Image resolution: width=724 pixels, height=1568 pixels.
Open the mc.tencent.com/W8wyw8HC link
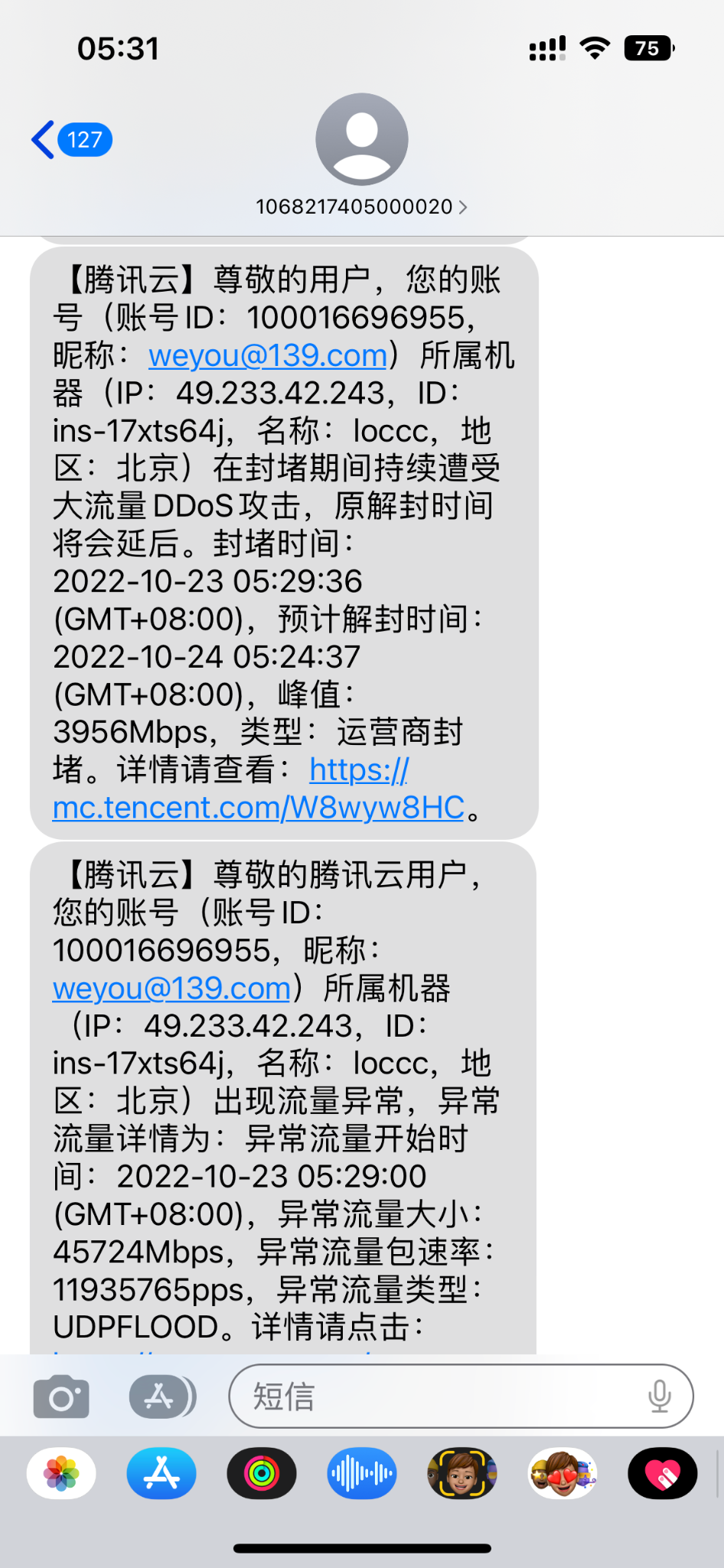(x=259, y=808)
